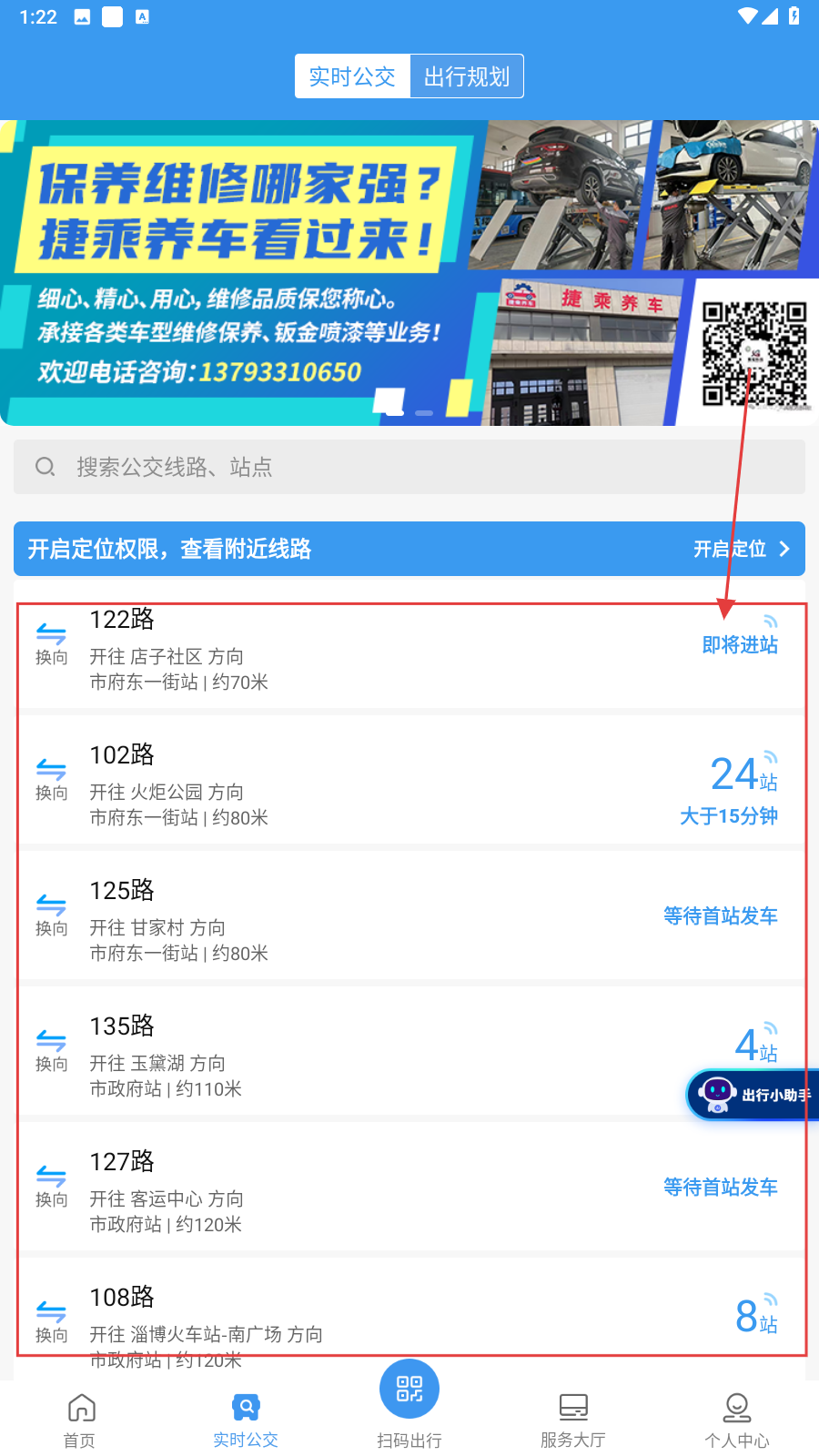Reverse direction of 102路
Screen dimensions: 819x1456
51,780
